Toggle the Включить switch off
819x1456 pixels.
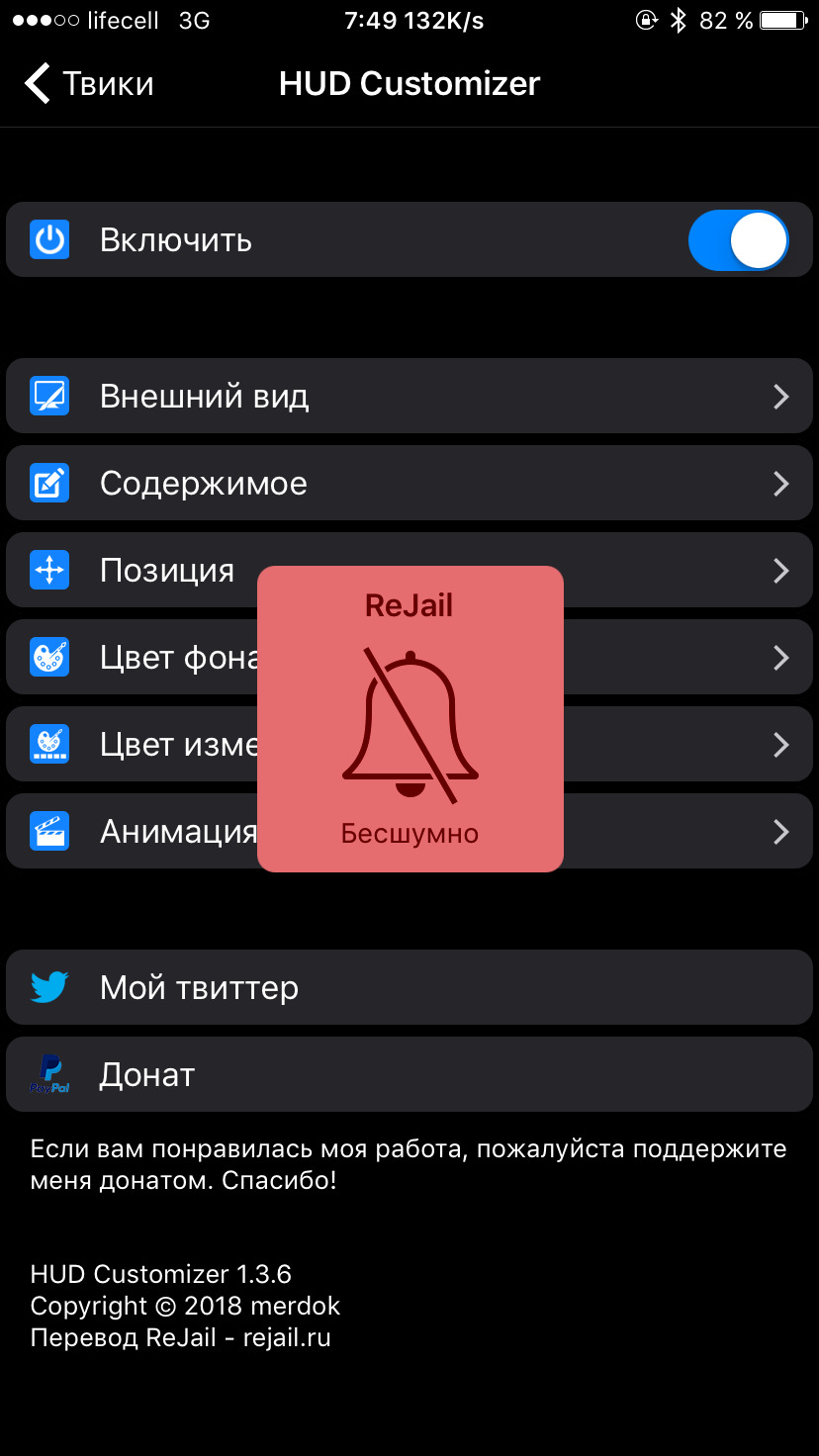[738, 240]
